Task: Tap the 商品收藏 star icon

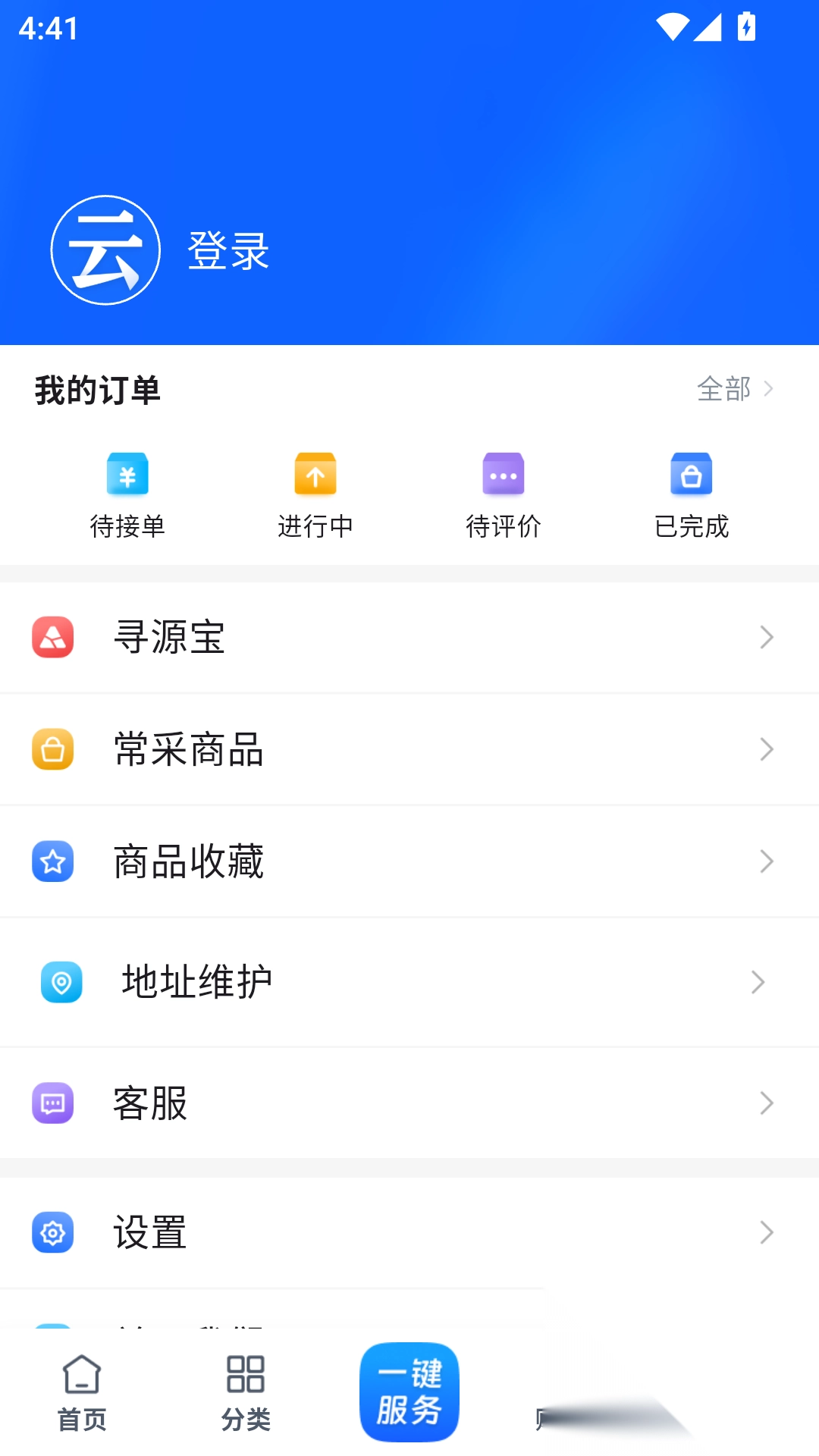Action: pos(52,861)
